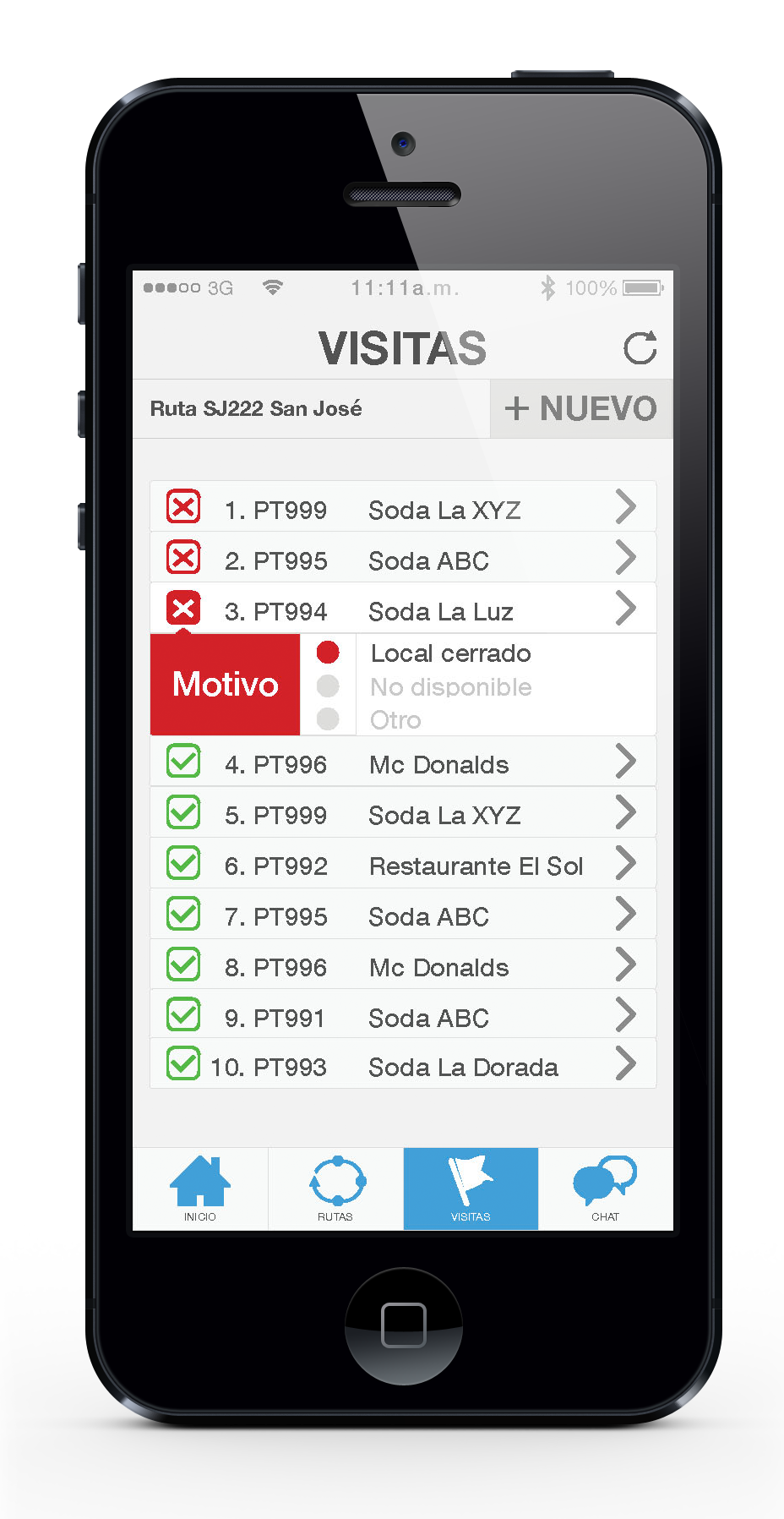The height and width of the screenshot is (1519, 784).
Task: Open visit 1. PT999 Soda La XYZ
Action: 403,507
